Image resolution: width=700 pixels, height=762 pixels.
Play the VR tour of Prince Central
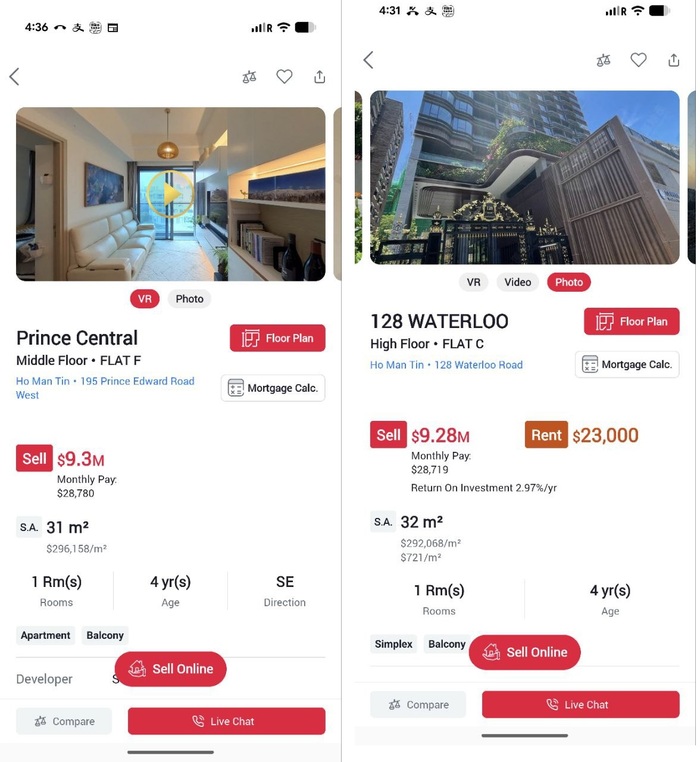click(170, 194)
